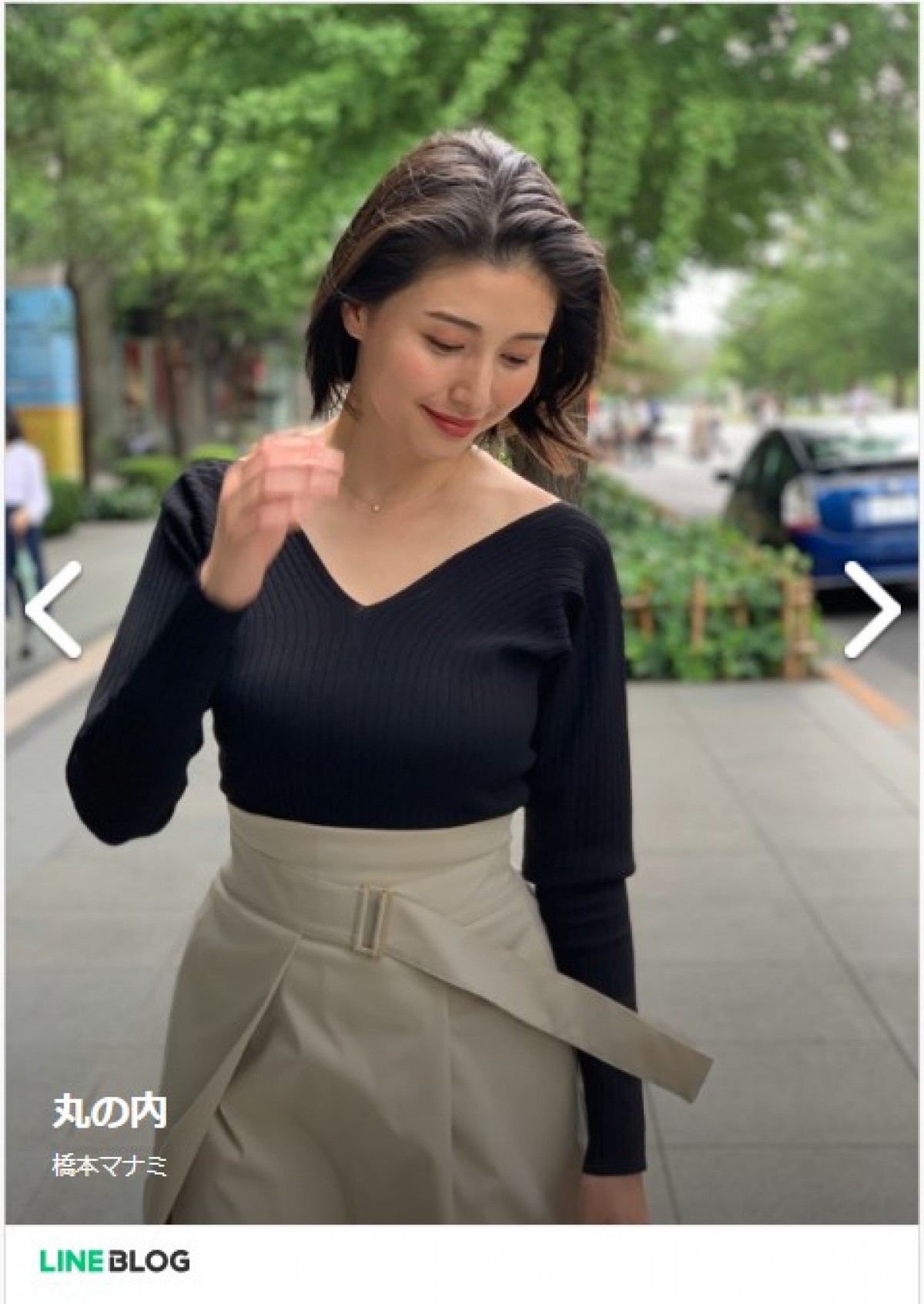Go to the next photo

coord(872,609)
